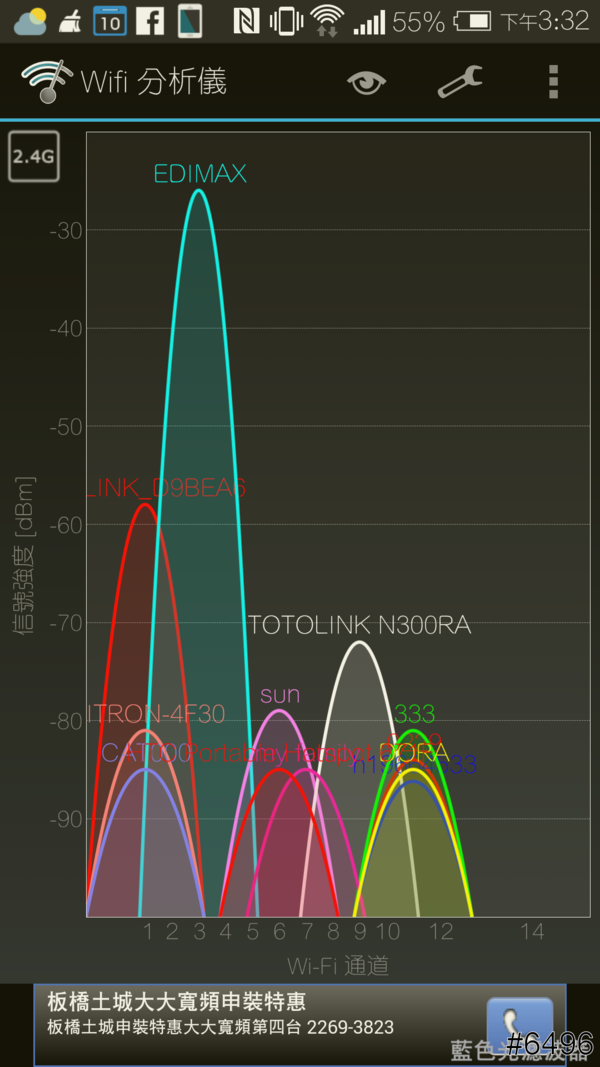Open the wrench tools menu
Image resolution: width=600 pixels, height=1067 pixels.
click(x=460, y=82)
